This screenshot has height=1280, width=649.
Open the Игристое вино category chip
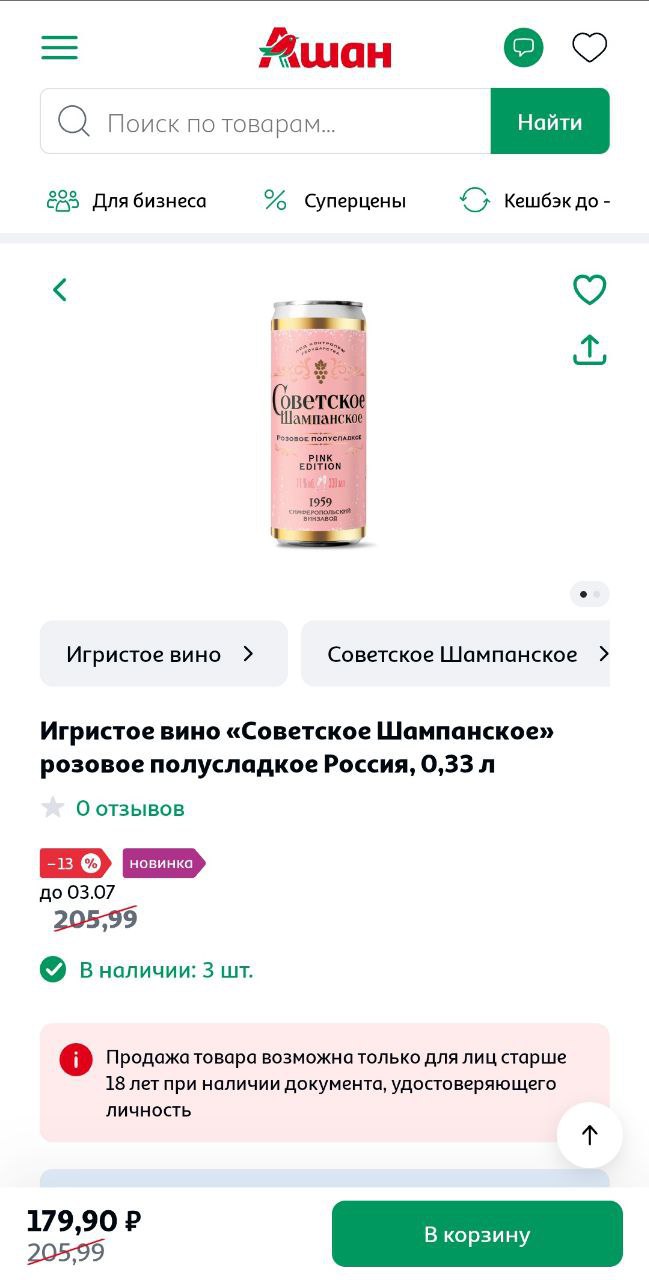point(163,654)
